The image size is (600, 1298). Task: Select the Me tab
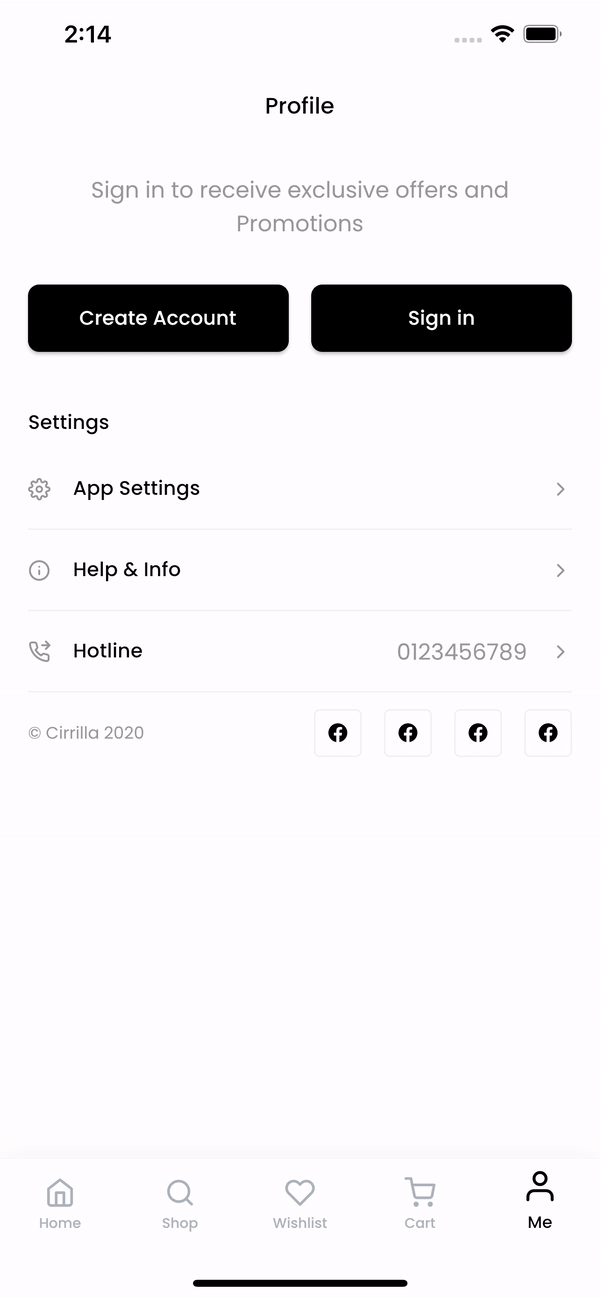coord(540,1203)
